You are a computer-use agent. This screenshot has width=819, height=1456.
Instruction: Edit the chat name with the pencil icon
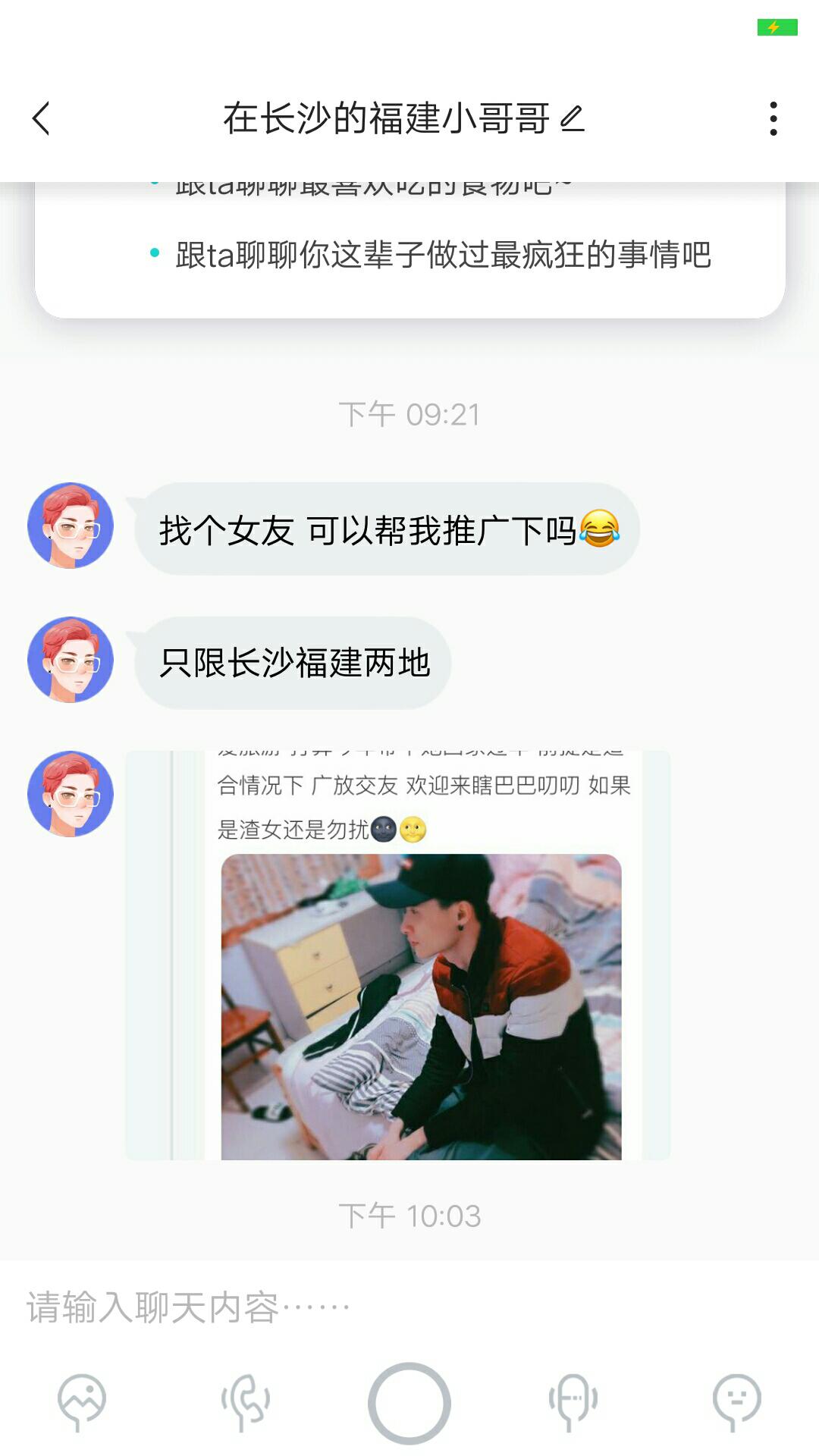click(x=572, y=119)
